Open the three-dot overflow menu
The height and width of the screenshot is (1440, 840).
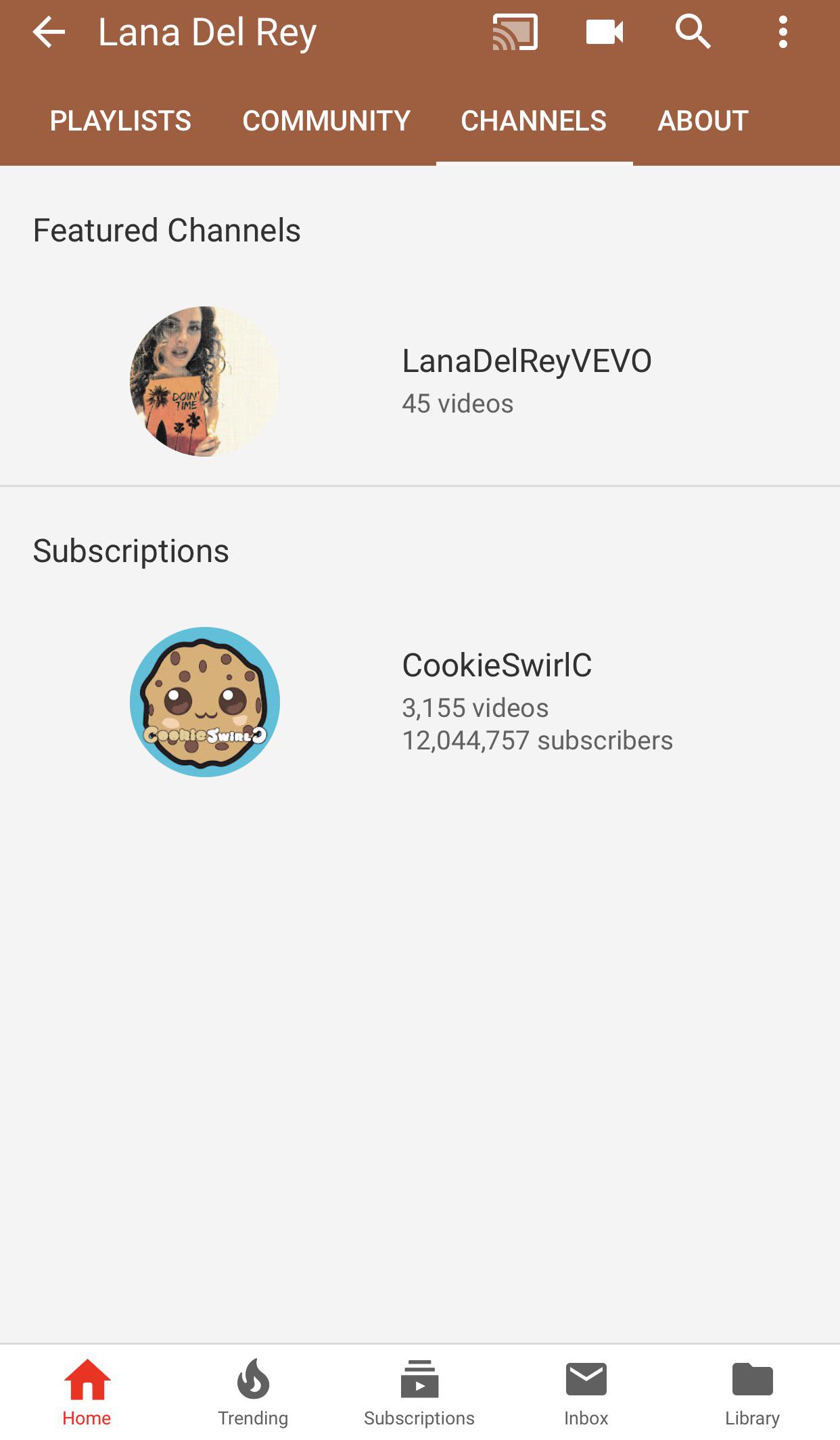pos(783,31)
